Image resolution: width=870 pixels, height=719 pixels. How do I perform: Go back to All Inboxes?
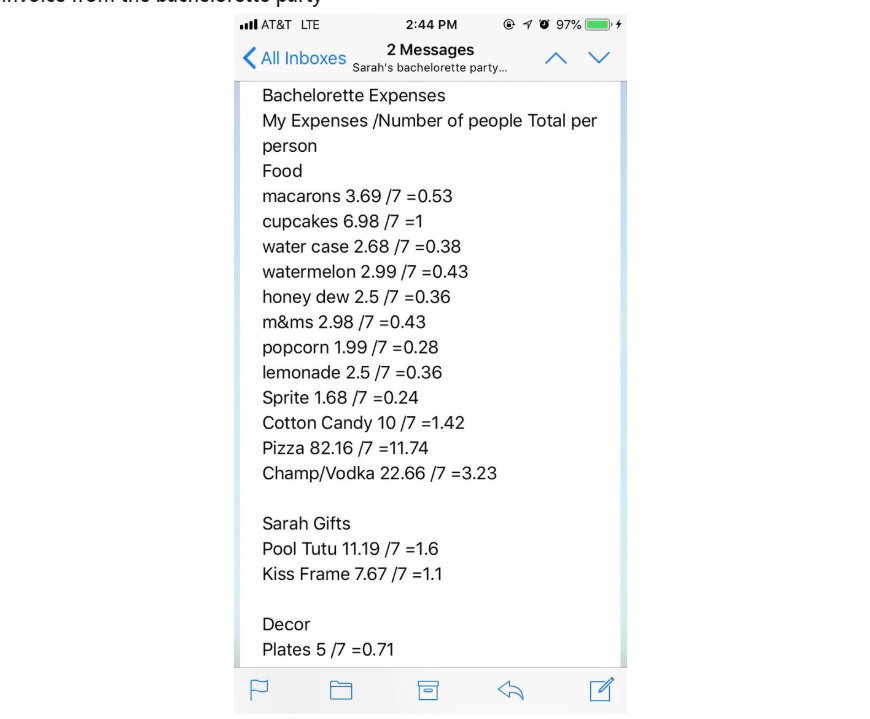(295, 58)
